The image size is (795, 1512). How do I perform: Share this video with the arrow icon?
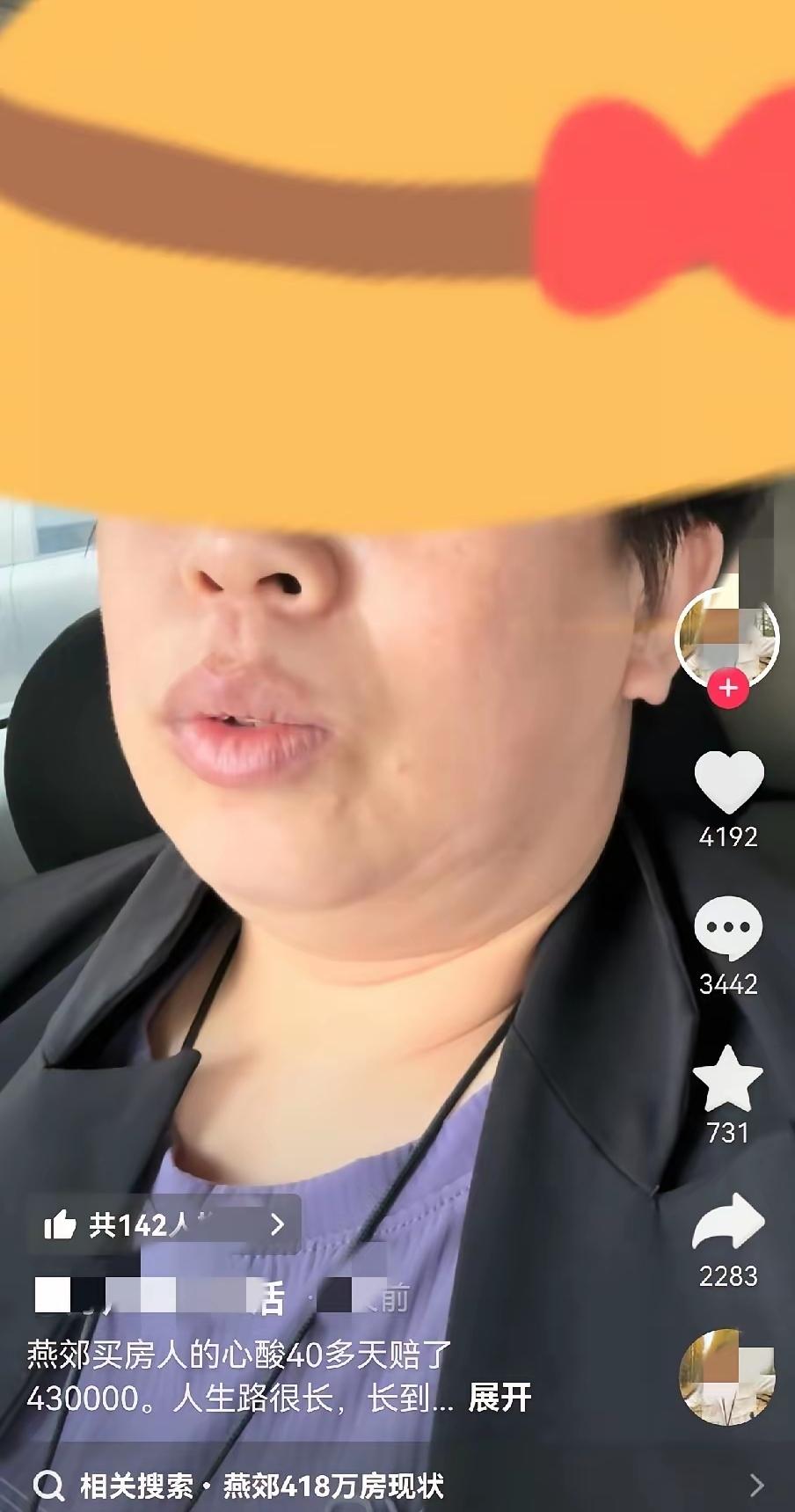point(728,1223)
